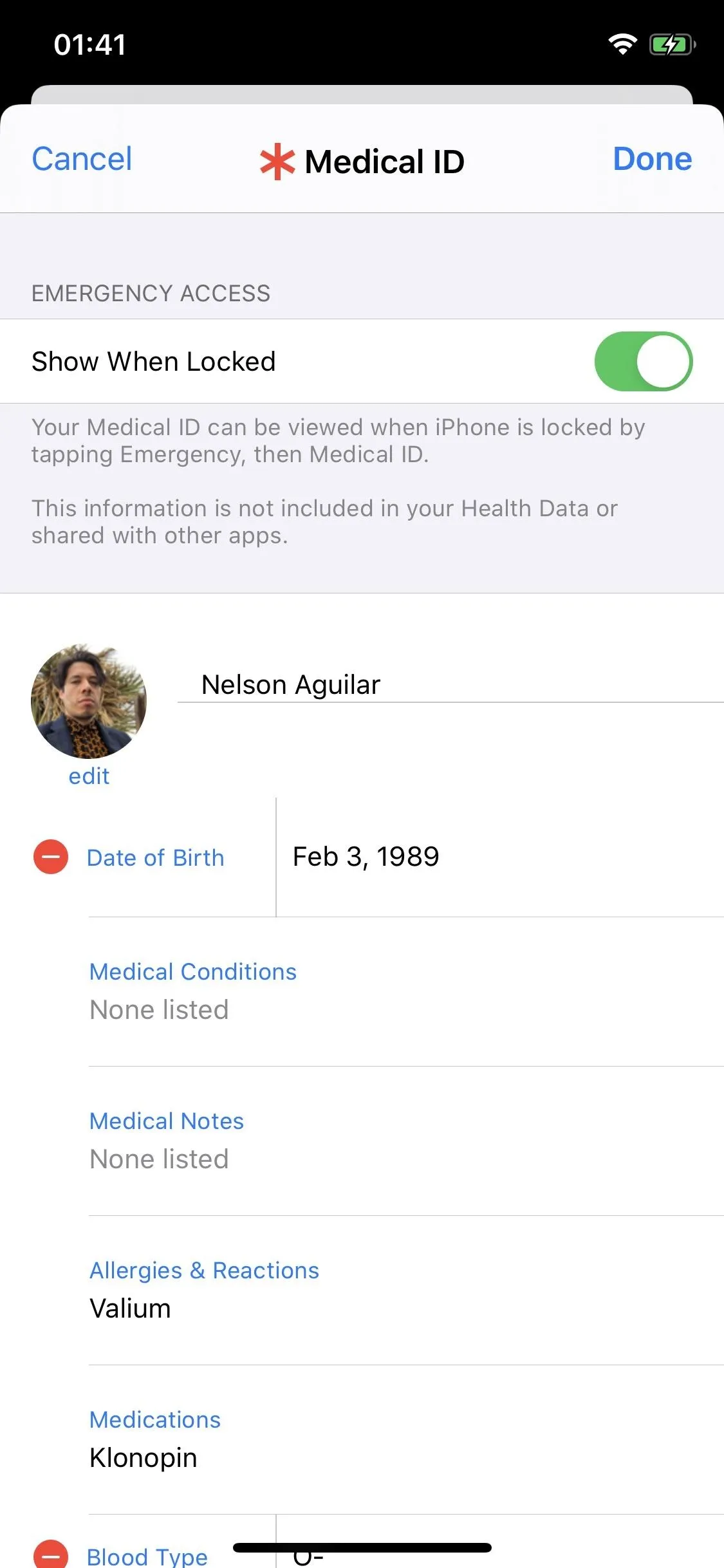This screenshot has height=1568, width=724.
Task: Toggle Show When Locked off
Action: click(x=643, y=361)
